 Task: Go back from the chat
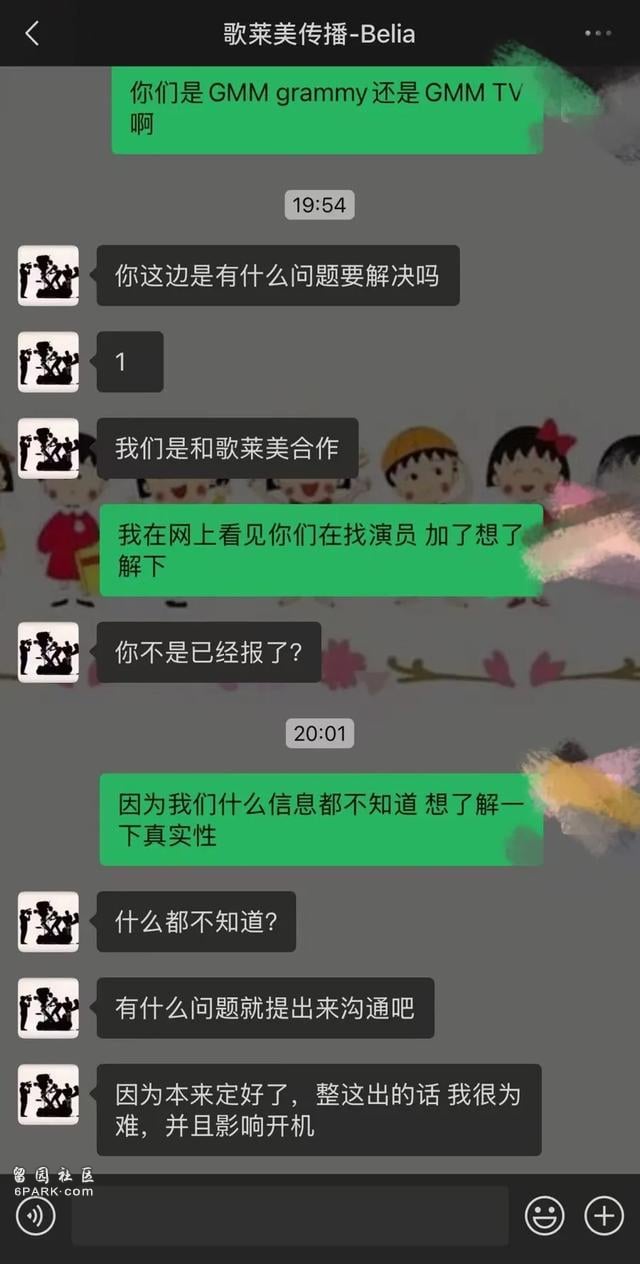(x=32, y=34)
